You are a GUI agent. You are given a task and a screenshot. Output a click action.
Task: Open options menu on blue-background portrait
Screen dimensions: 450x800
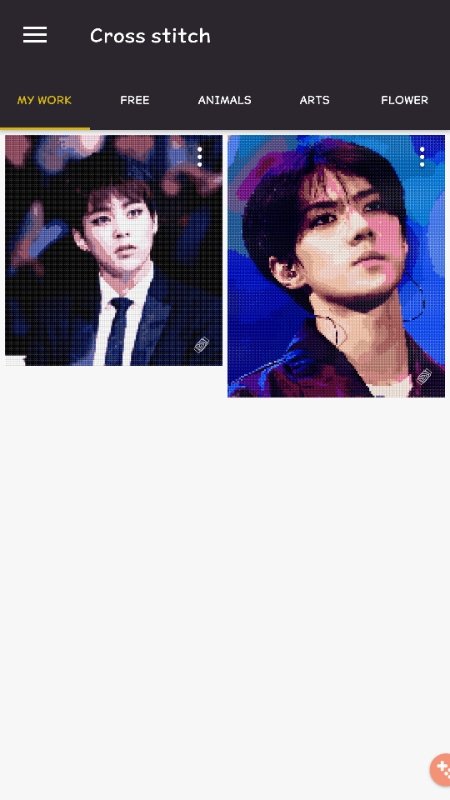pyautogui.click(x=422, y=157)
